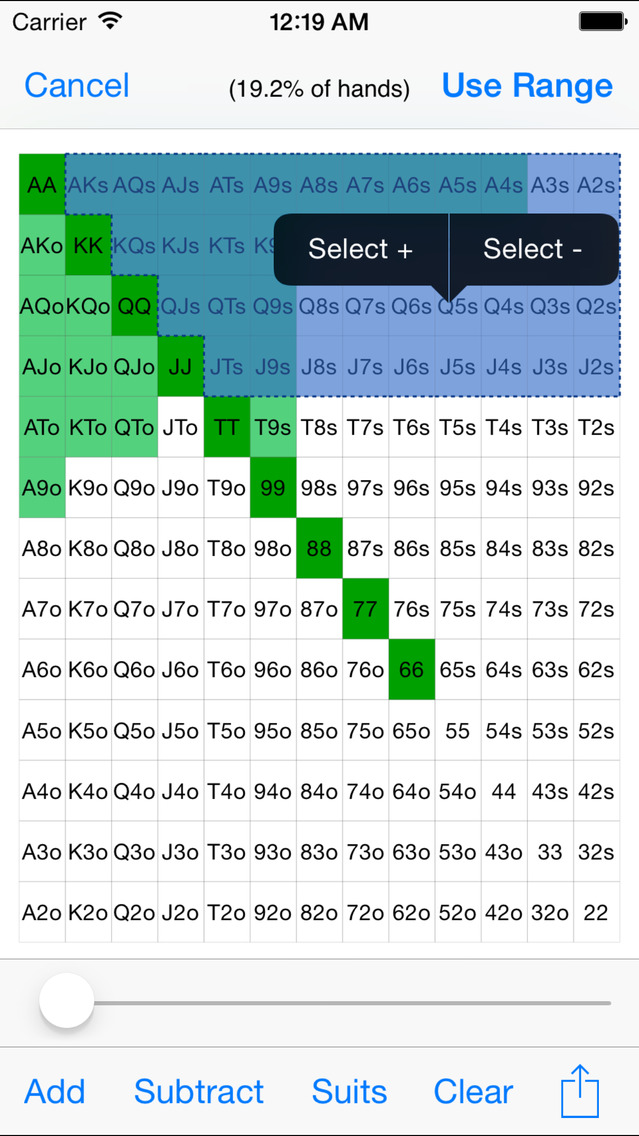Select the 87s hand cell

[365, 548]
